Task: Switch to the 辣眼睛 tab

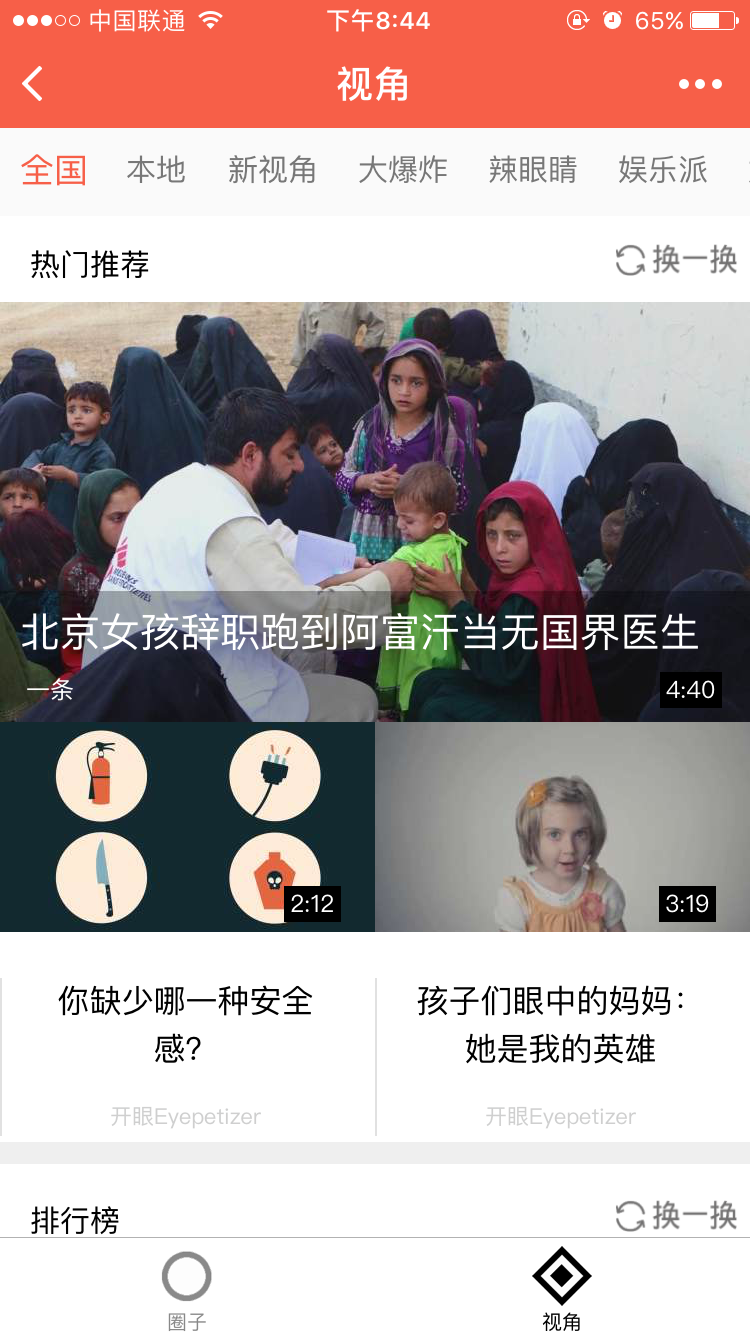Action: [533, 170]
